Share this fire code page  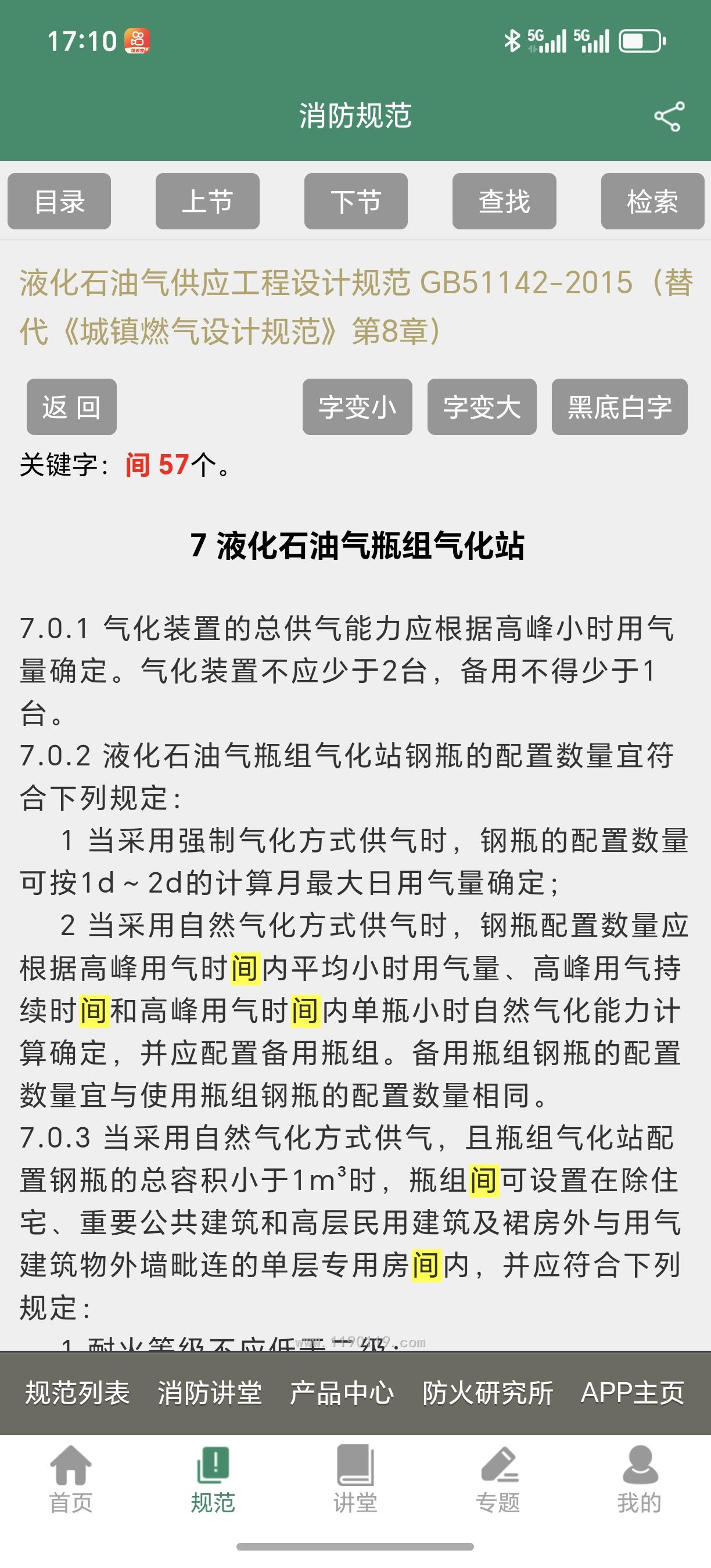click(x=669, y=116)
